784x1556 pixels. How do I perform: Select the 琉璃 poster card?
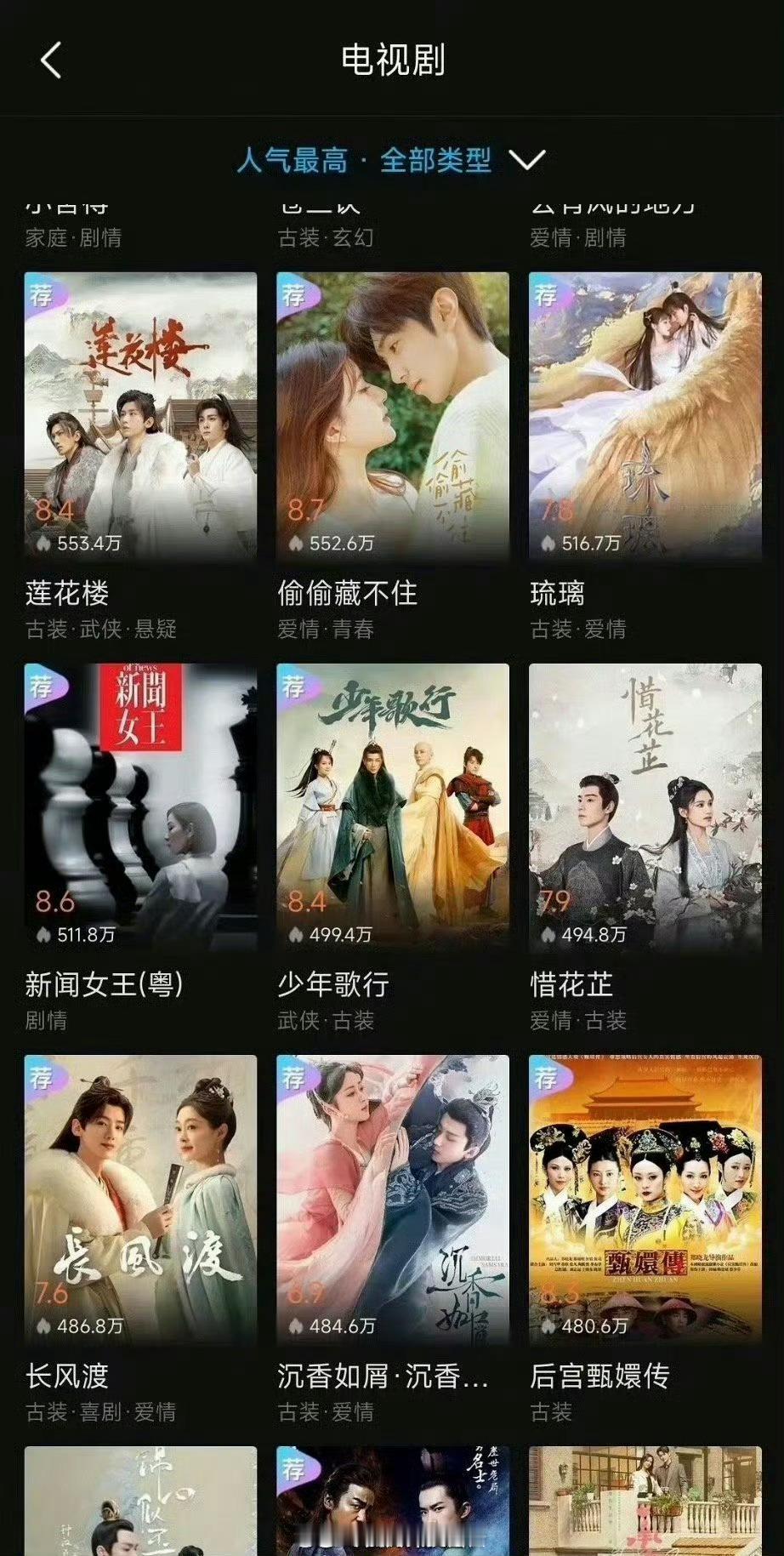point(645,416)
